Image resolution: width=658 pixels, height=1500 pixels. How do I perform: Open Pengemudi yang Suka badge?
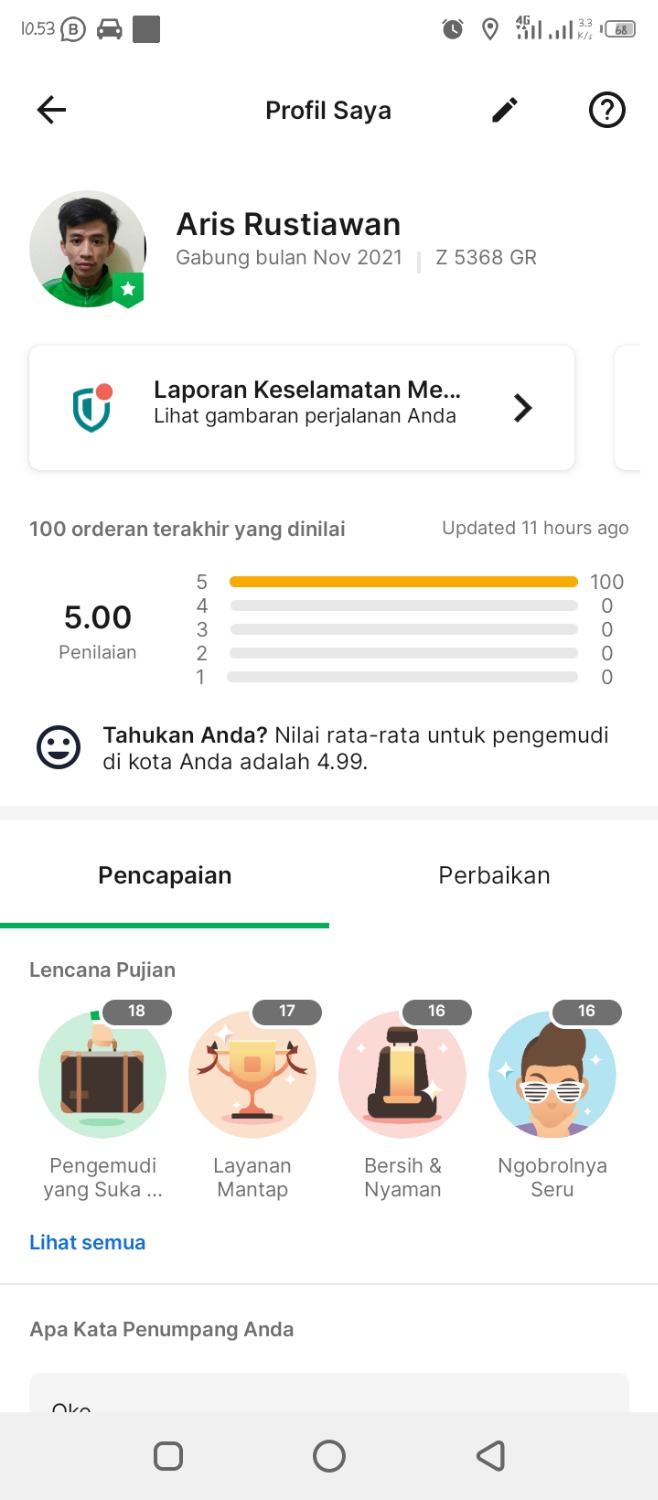[x=102, y=1075]
